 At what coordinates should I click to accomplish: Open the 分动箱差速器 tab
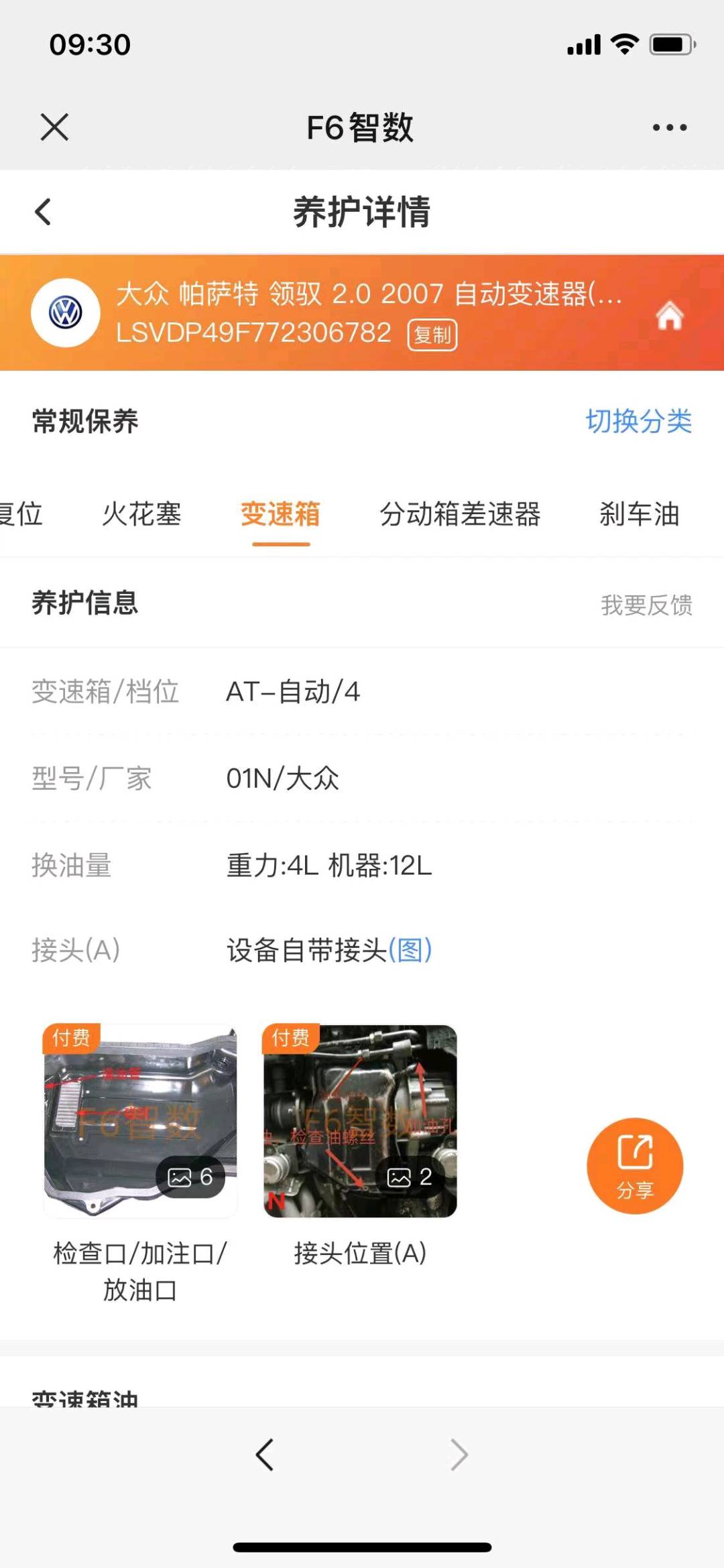coord(460,514)
